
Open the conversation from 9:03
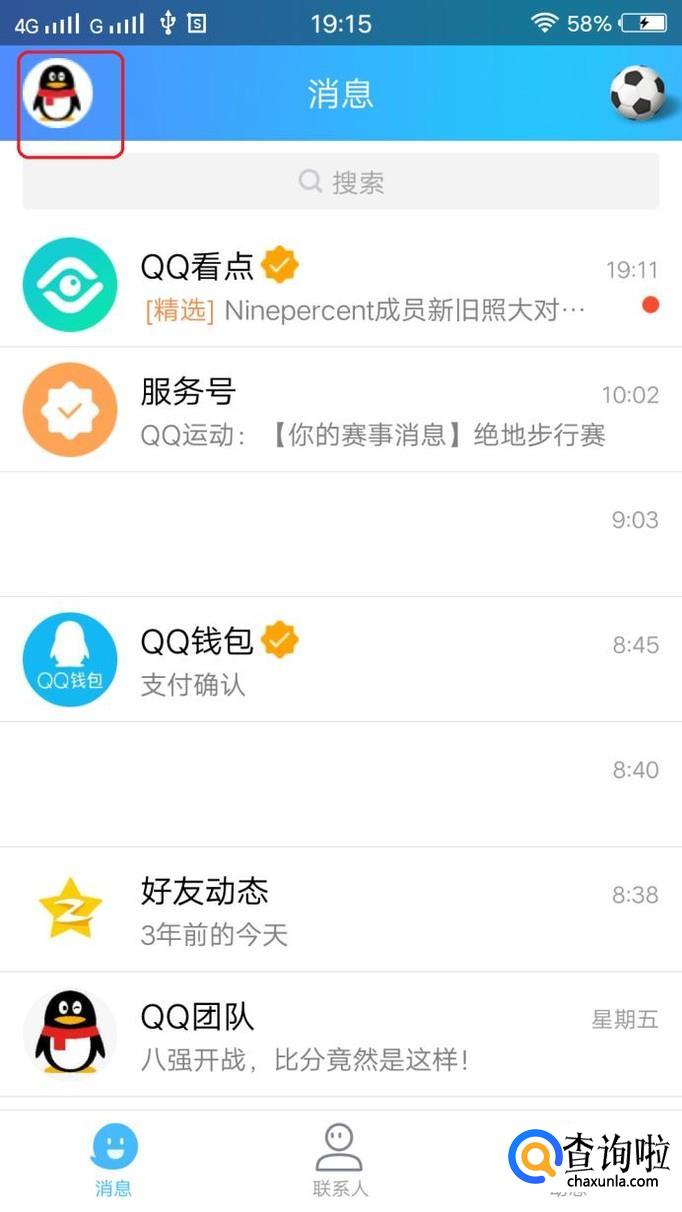click(x=340, y=535)
